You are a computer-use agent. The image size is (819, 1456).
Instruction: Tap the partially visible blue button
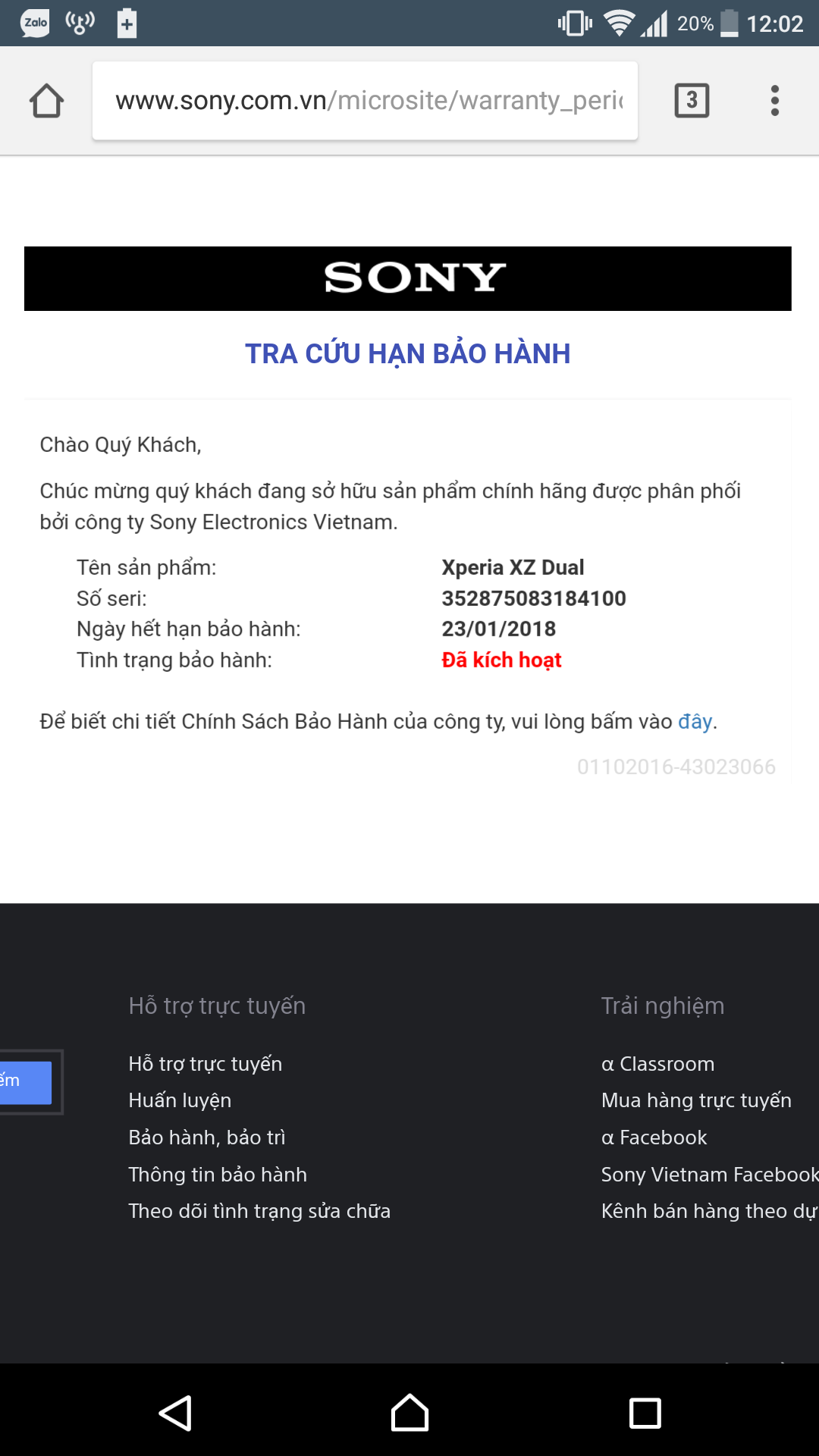(x=26, y=1082)
